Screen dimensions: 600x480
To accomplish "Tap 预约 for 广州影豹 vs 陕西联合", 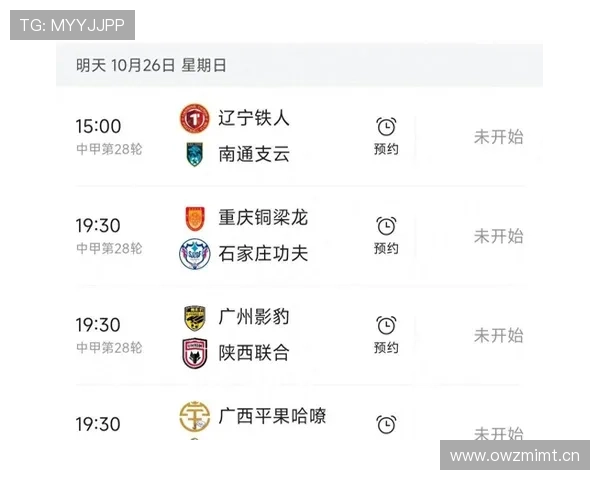I will pyautogui.click(x=386, y=335).
